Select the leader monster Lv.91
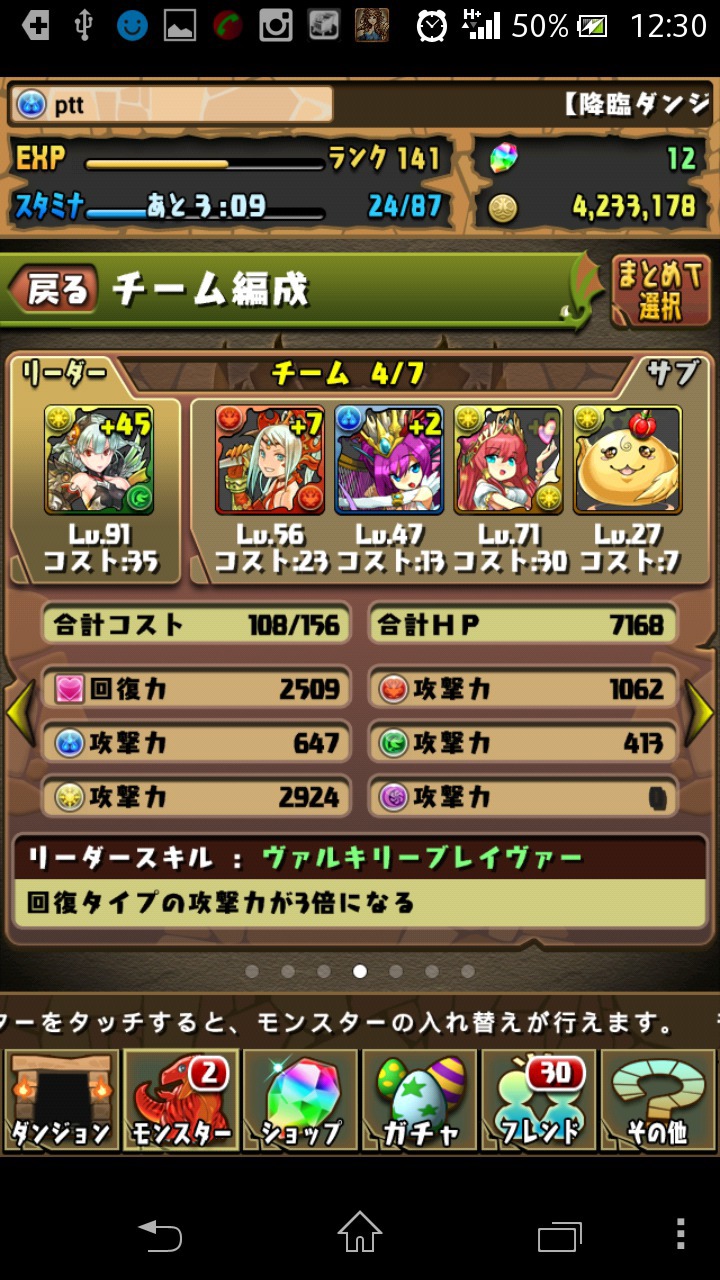This screenshot has width=720, height=1280. click(97, 459)
